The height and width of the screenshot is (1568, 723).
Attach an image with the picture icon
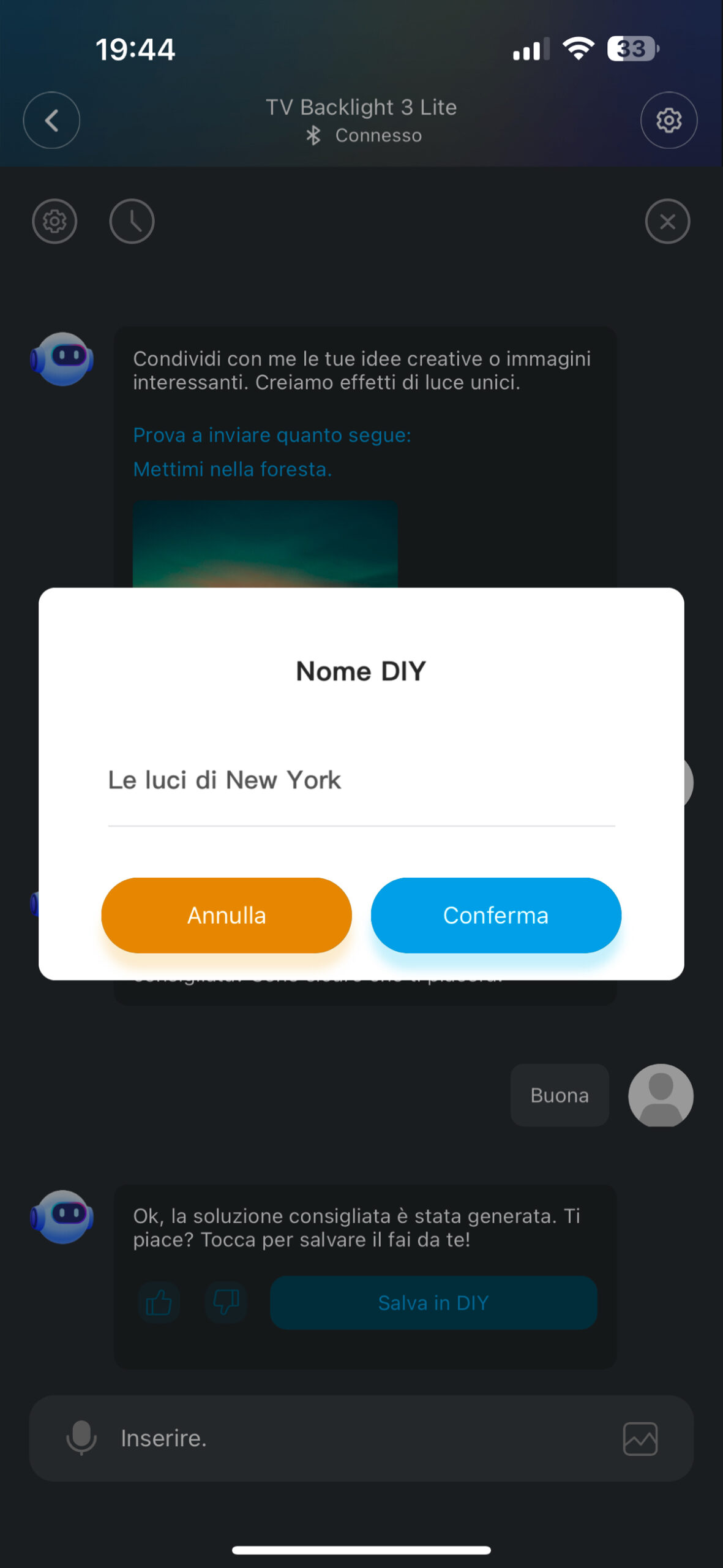[640, 1438]
